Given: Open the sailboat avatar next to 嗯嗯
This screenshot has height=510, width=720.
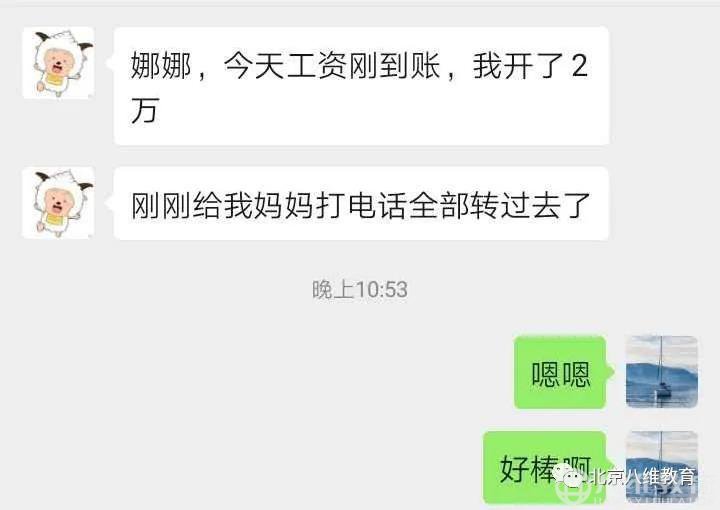Looking at the screenshot, I should pyautogui.click(x=662, y=372).
